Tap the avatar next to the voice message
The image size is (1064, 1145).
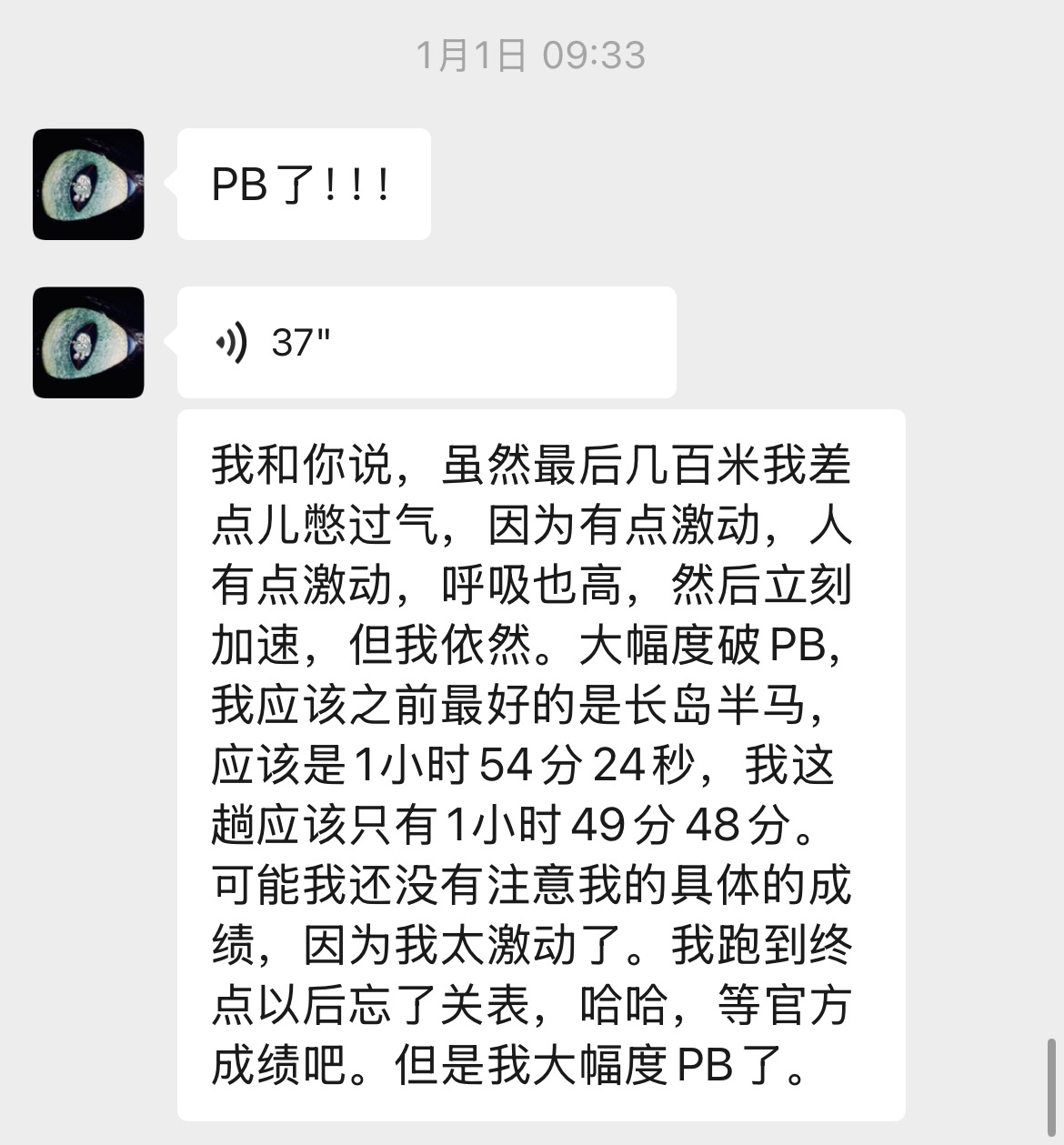pos(88,342)
